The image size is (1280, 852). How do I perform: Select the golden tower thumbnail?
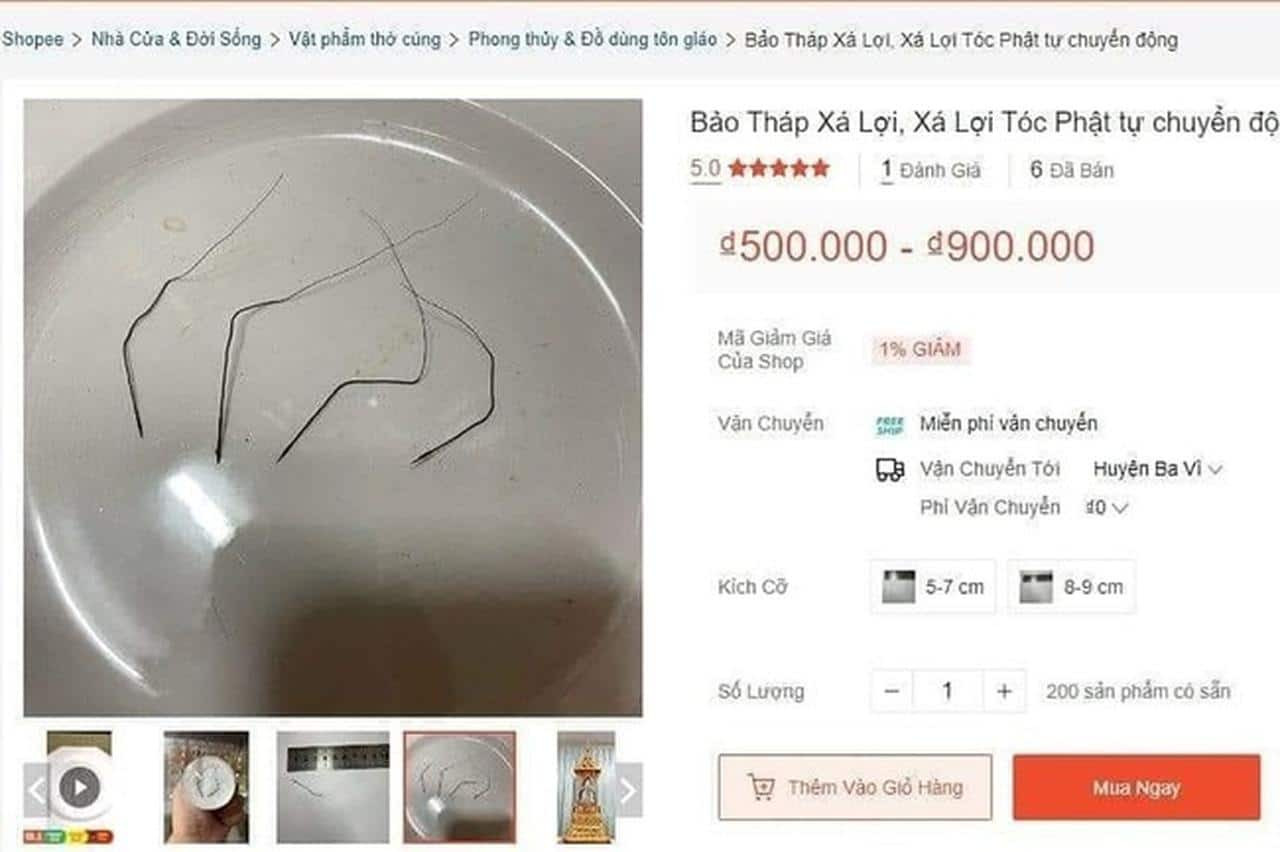coord(586,787)
